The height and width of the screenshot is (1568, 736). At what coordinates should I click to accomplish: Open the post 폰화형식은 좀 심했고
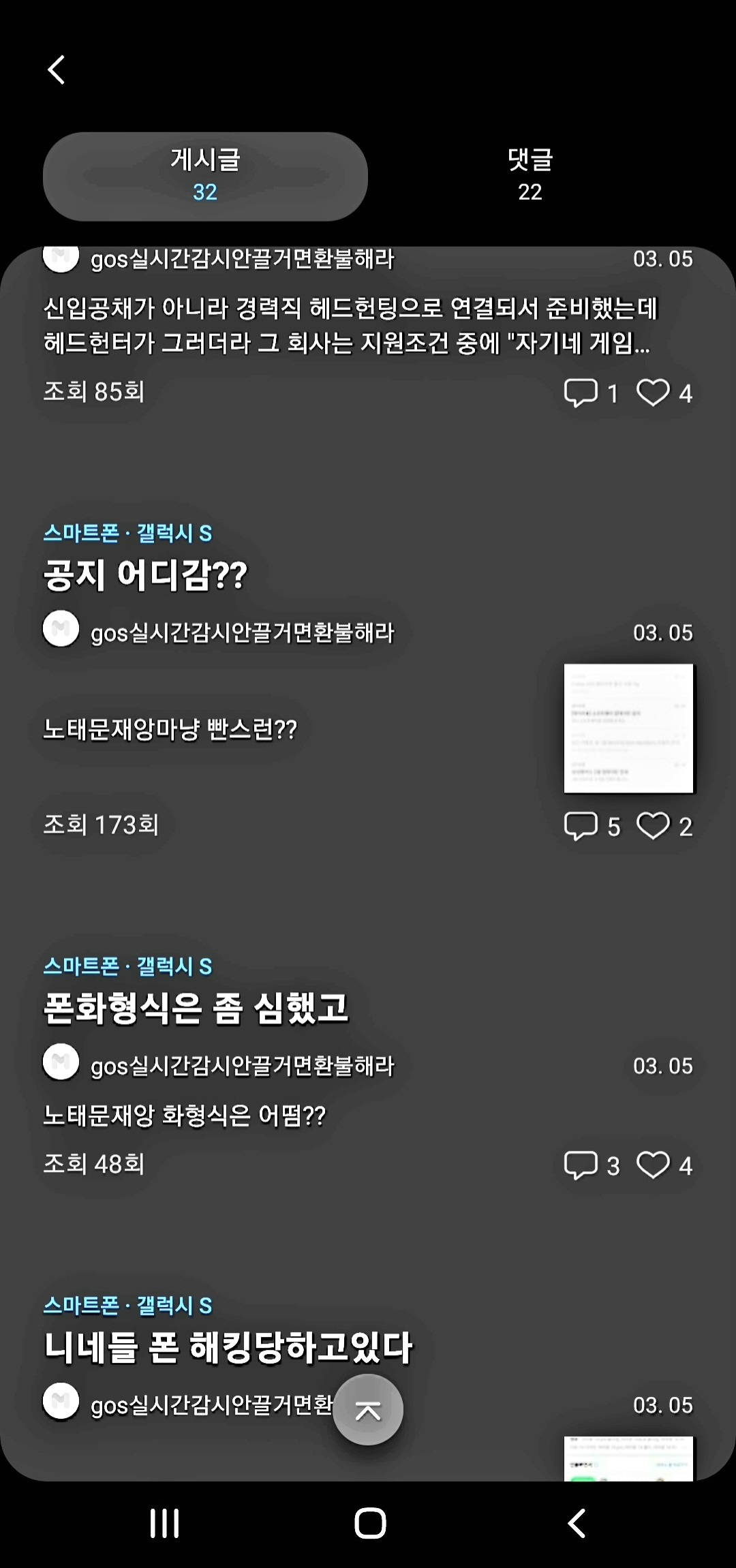tap(196, 1008)
